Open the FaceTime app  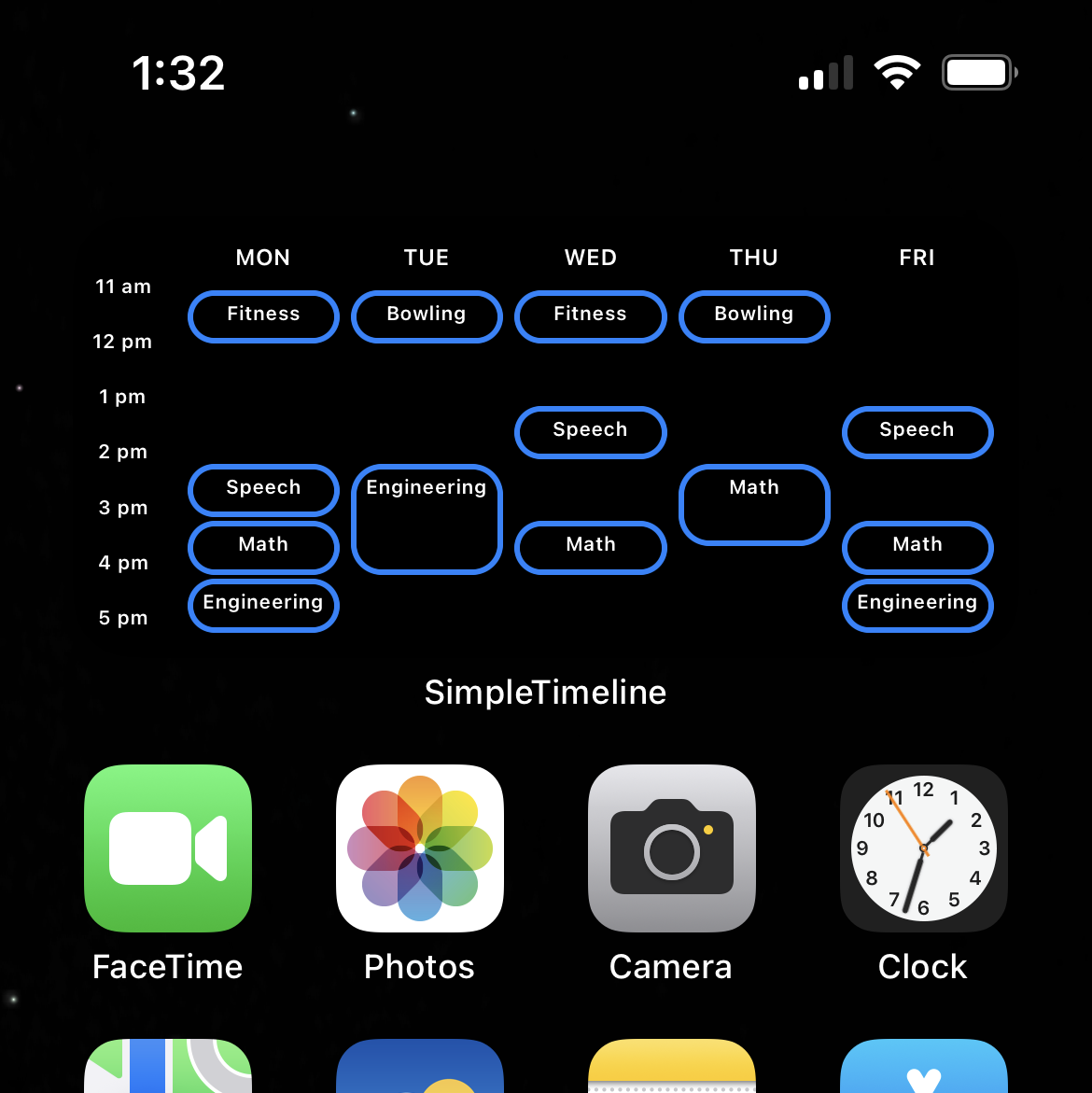pos(167,848)
